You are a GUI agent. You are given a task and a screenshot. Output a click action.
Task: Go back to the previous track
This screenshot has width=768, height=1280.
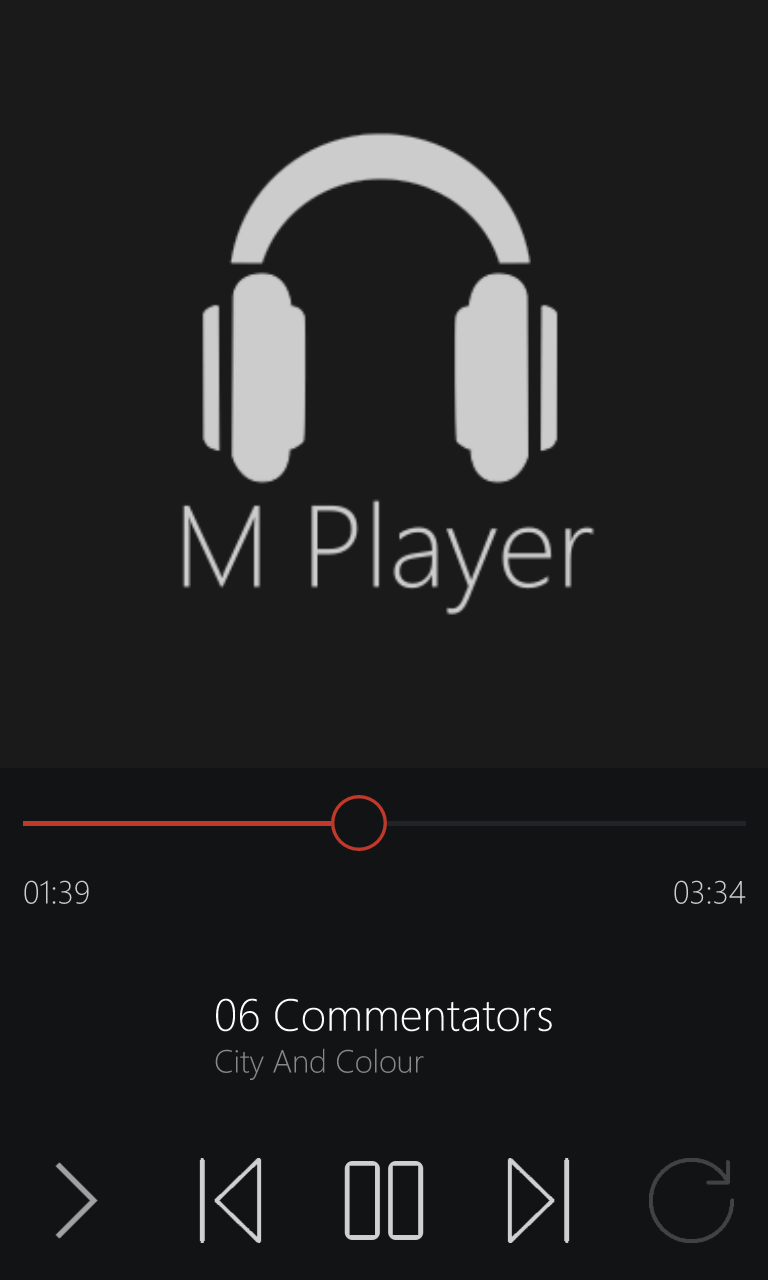click(230, 1200)
